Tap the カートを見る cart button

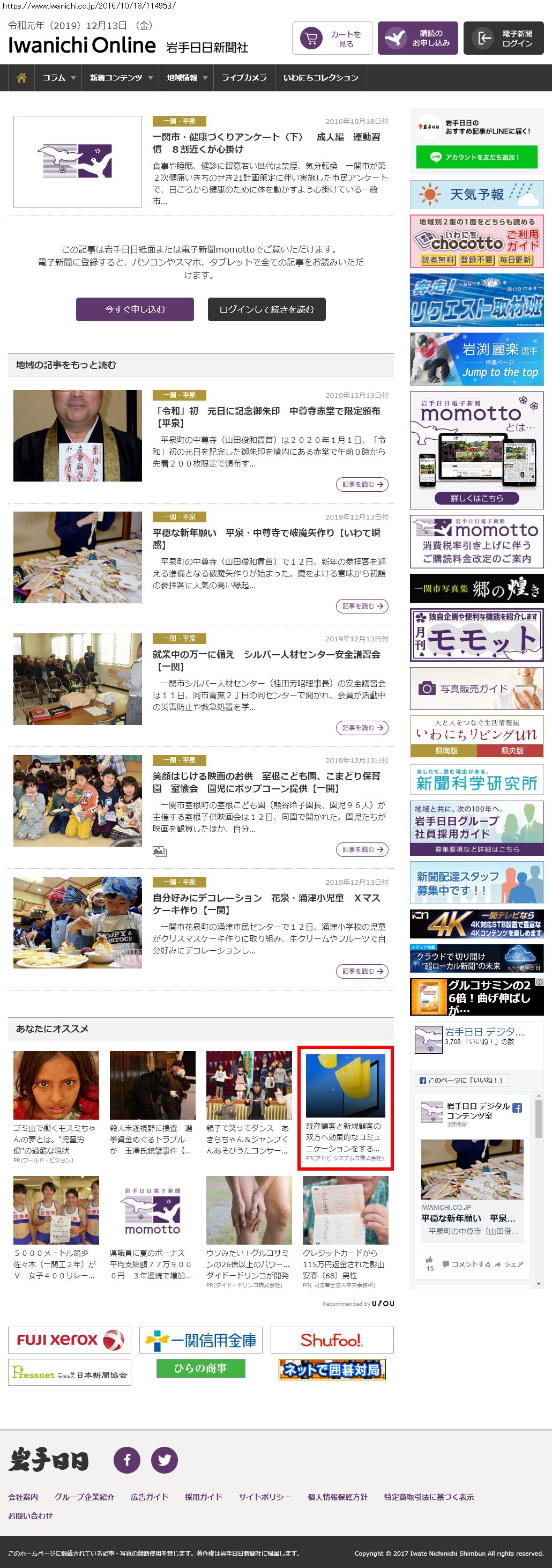tap(332, 39)
